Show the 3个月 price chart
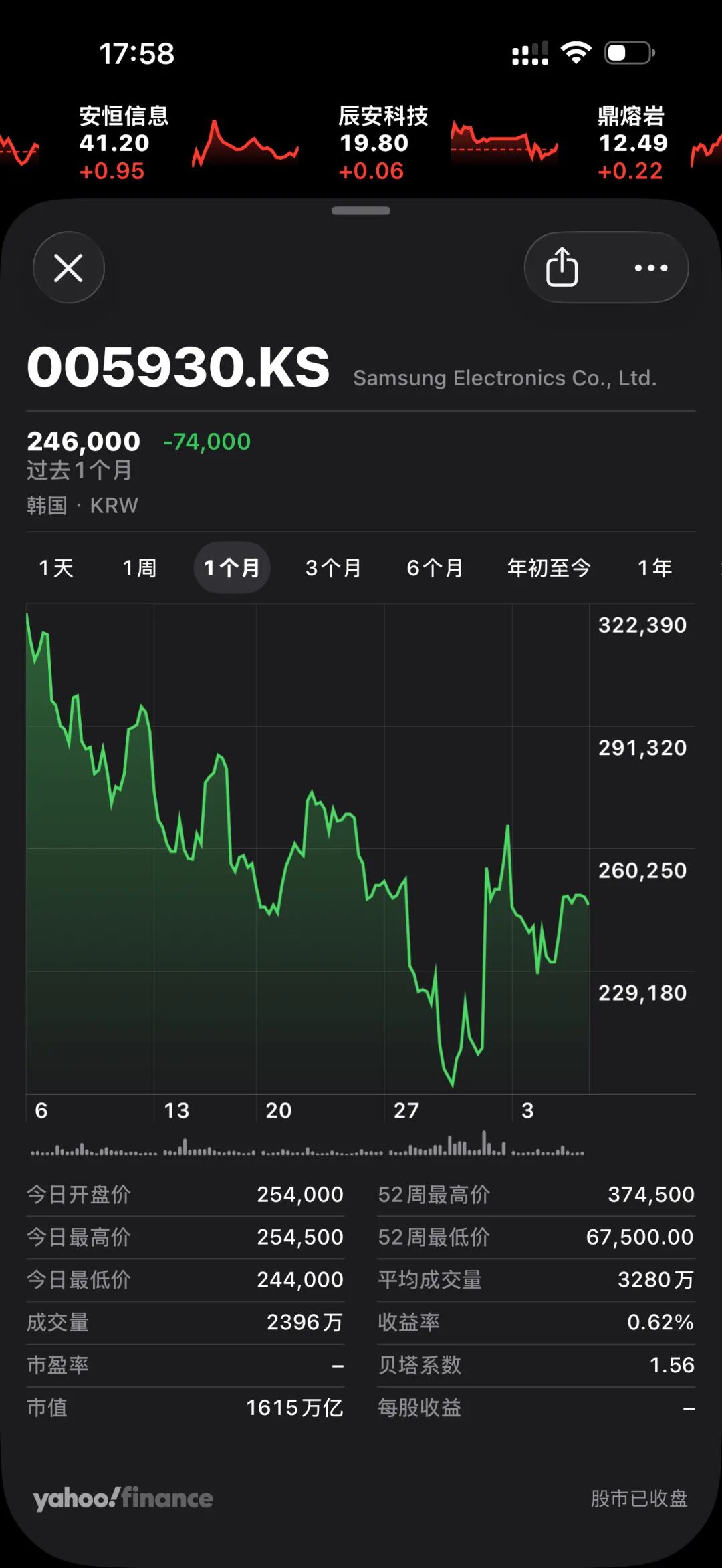 tap(334, 568)
